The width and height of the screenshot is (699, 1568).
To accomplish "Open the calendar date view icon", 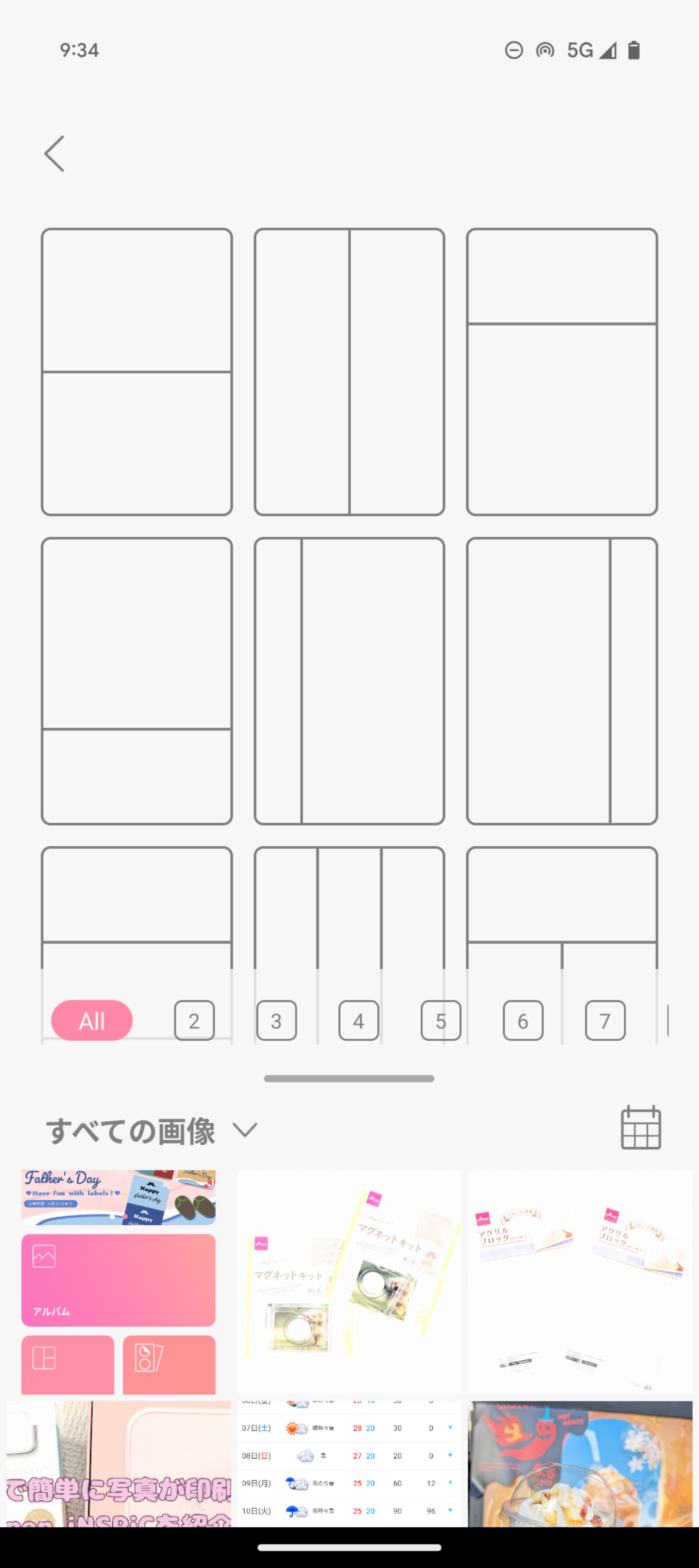I will click(641, 1127).
